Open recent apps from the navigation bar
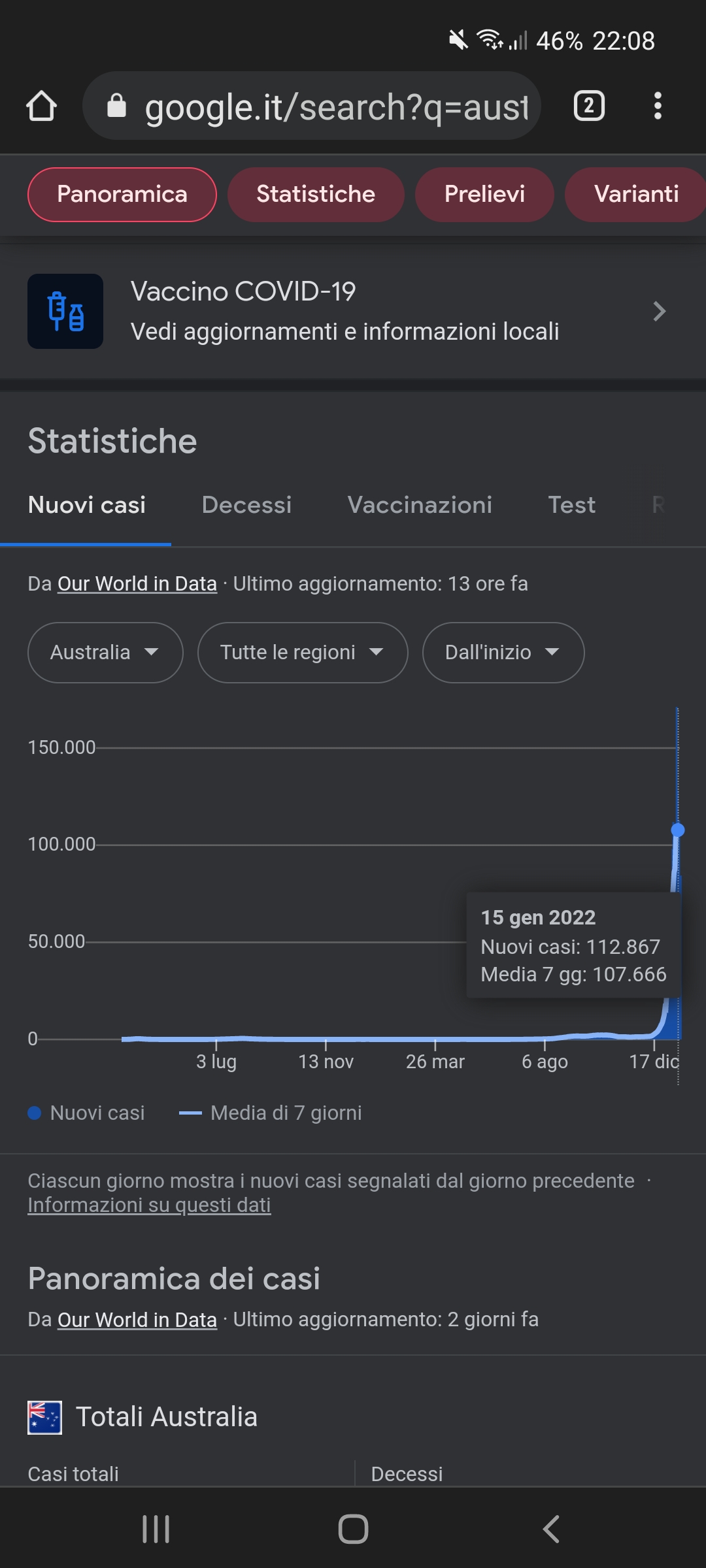 [x=156, y=1529]
